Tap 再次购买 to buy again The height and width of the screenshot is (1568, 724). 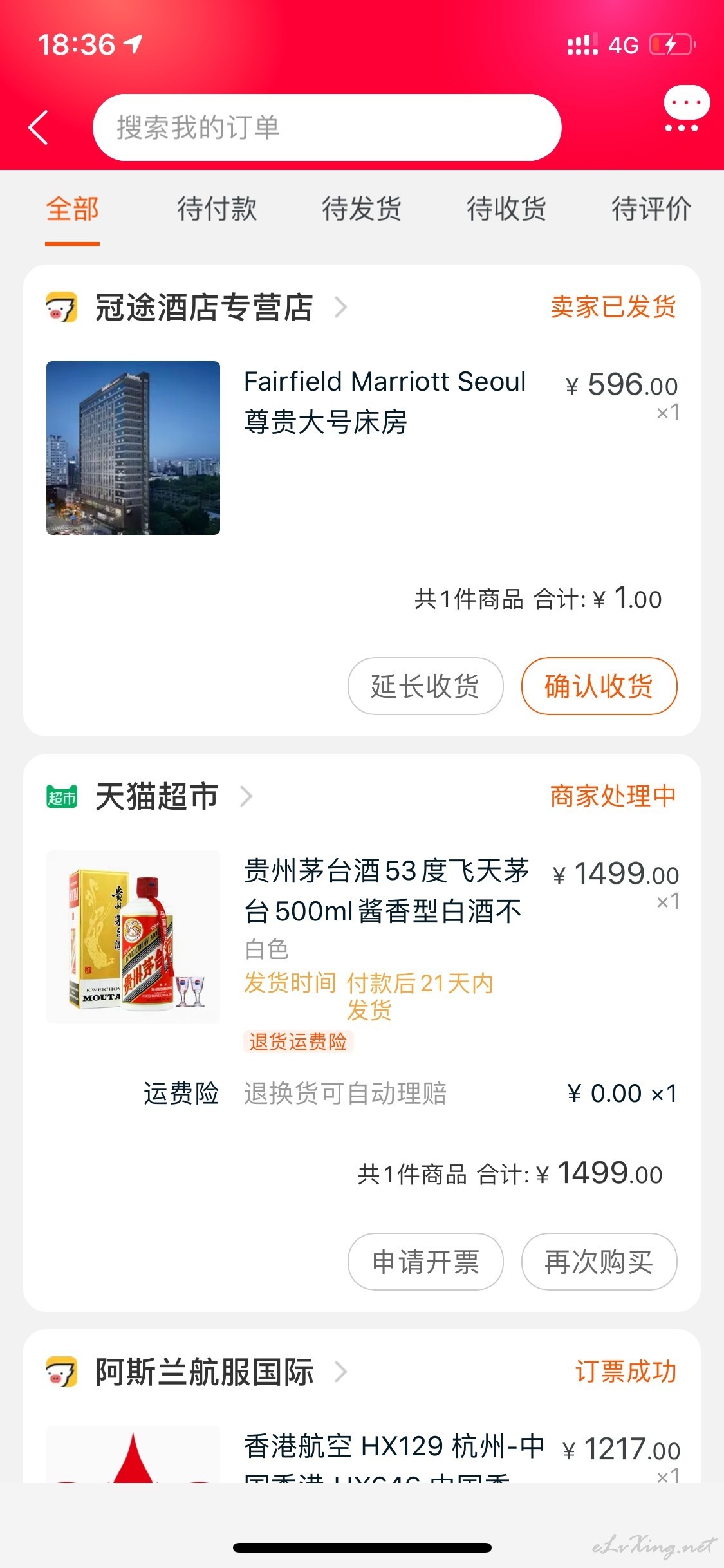point(599,1262)
